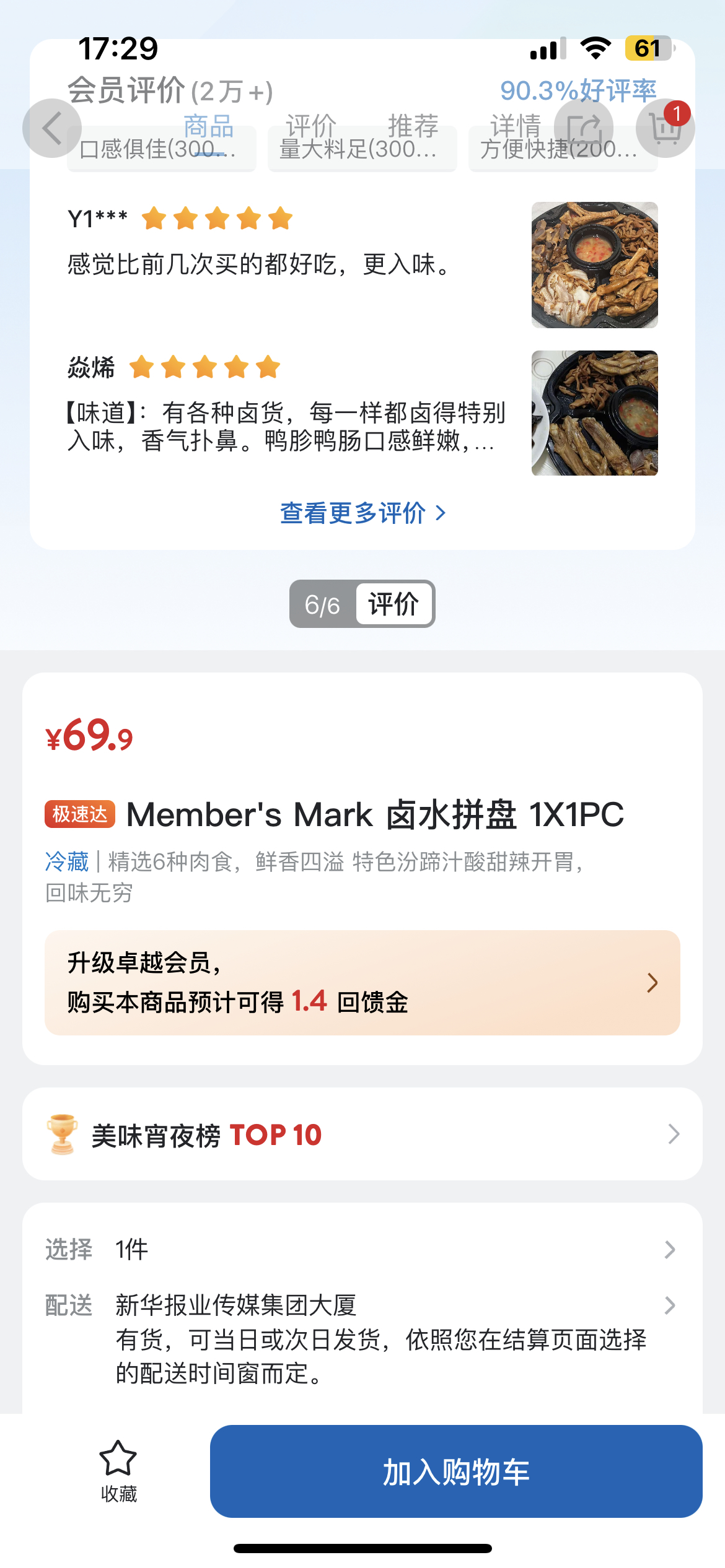This screenshot has height=1568, width=725.
Task: Go back using the arrow icon
Action: (x=52, y=128)
